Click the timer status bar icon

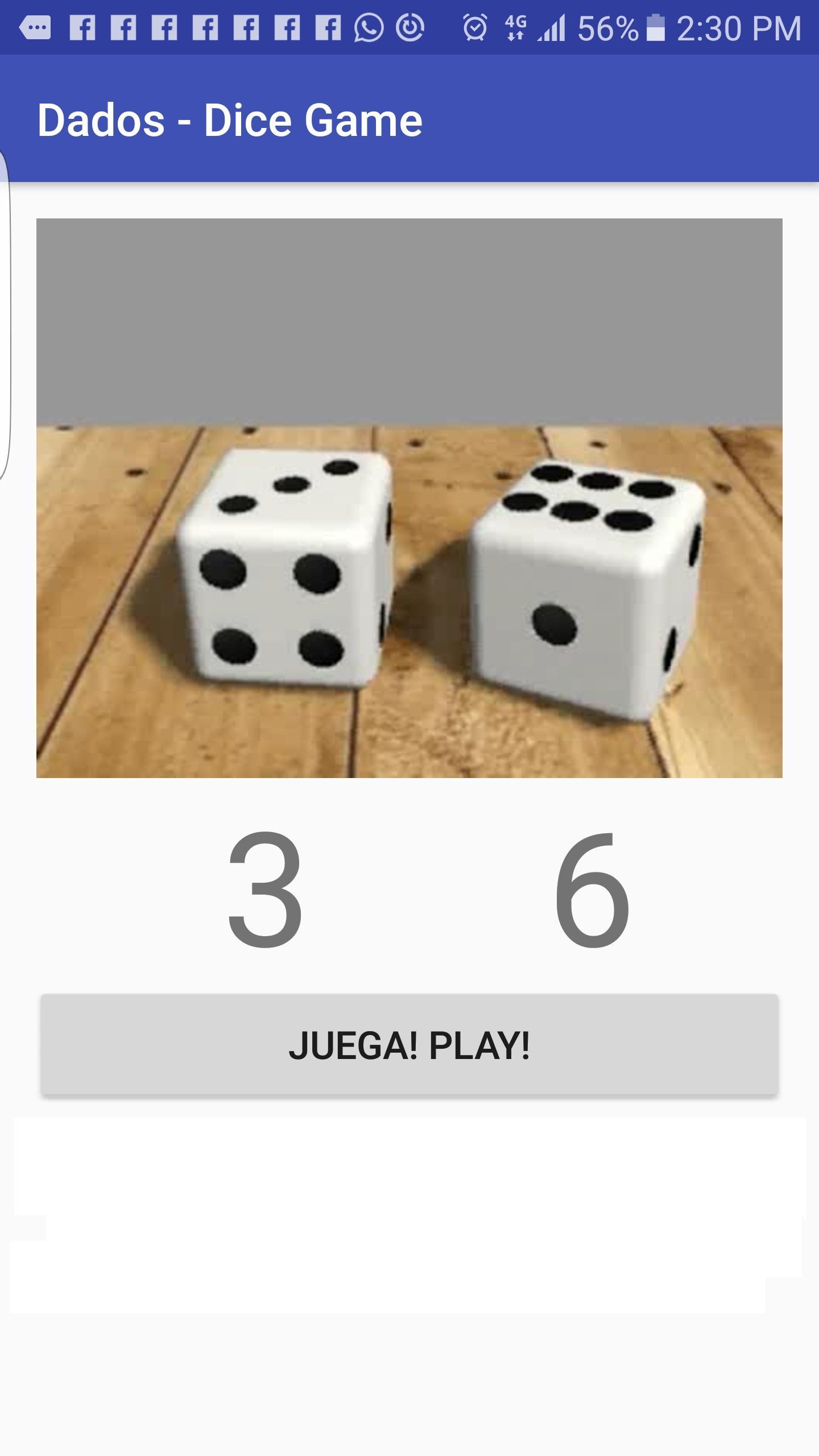click(x=412, y=27)
